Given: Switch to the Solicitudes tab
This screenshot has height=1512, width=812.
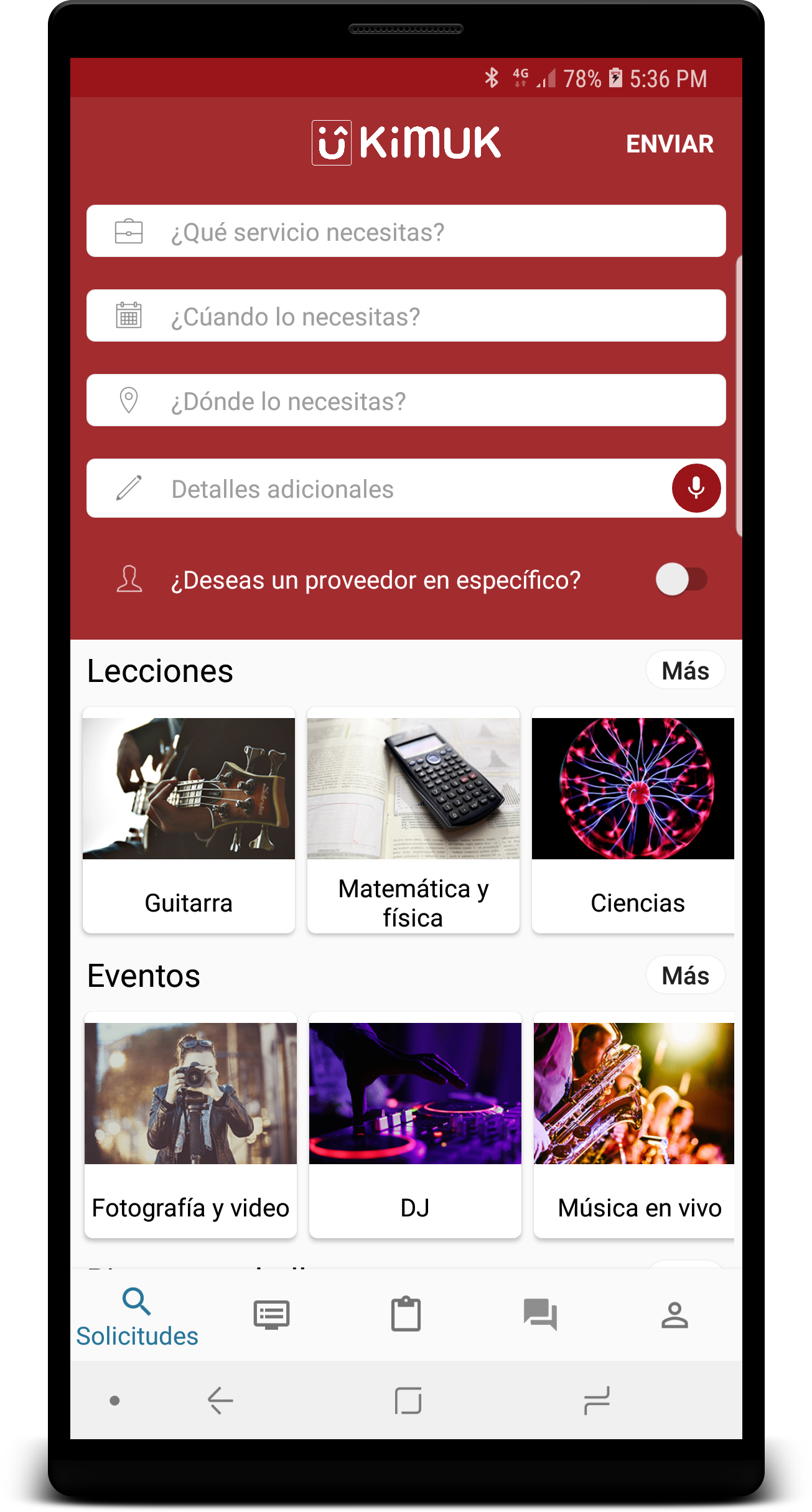Looking at the screenshot, I should [137, 1316].
